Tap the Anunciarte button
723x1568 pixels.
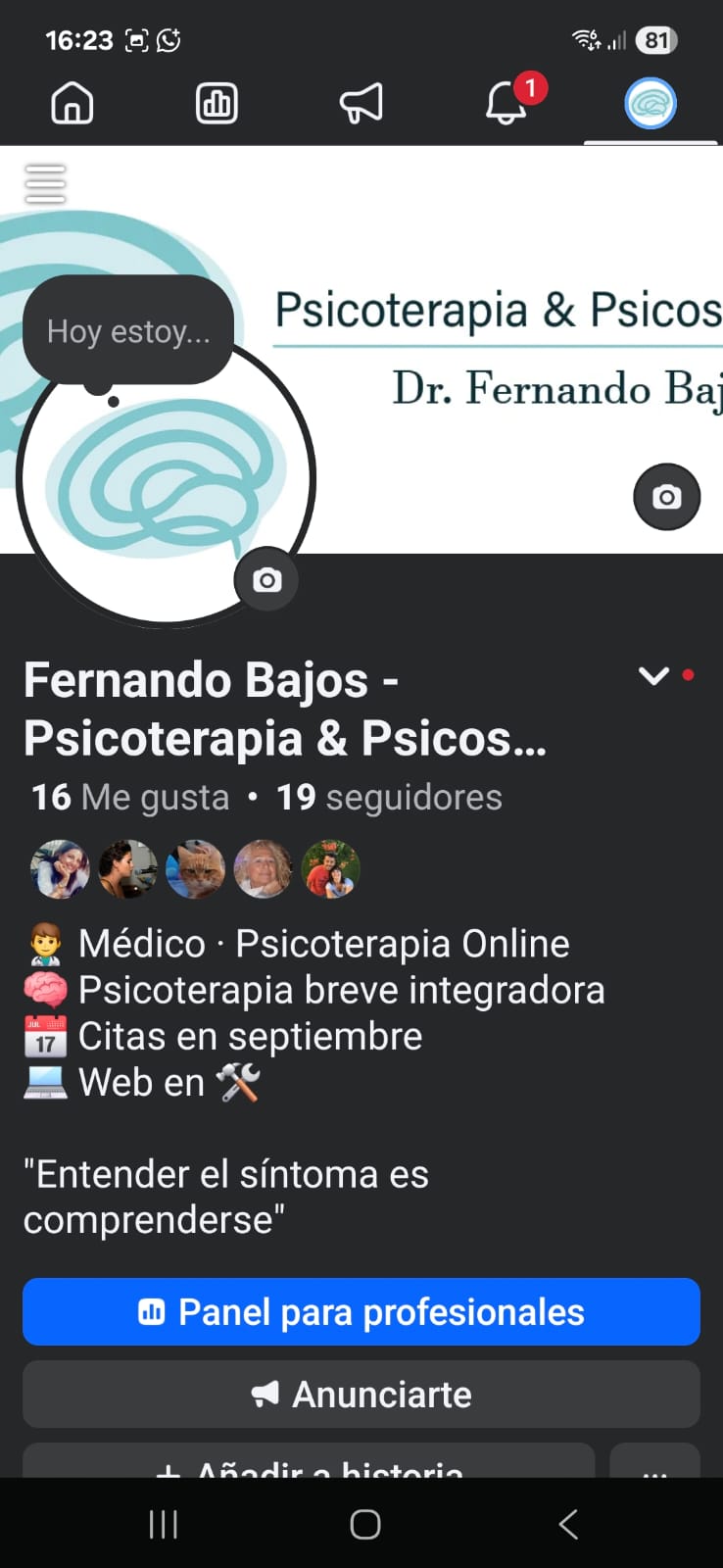(361, 1394)
